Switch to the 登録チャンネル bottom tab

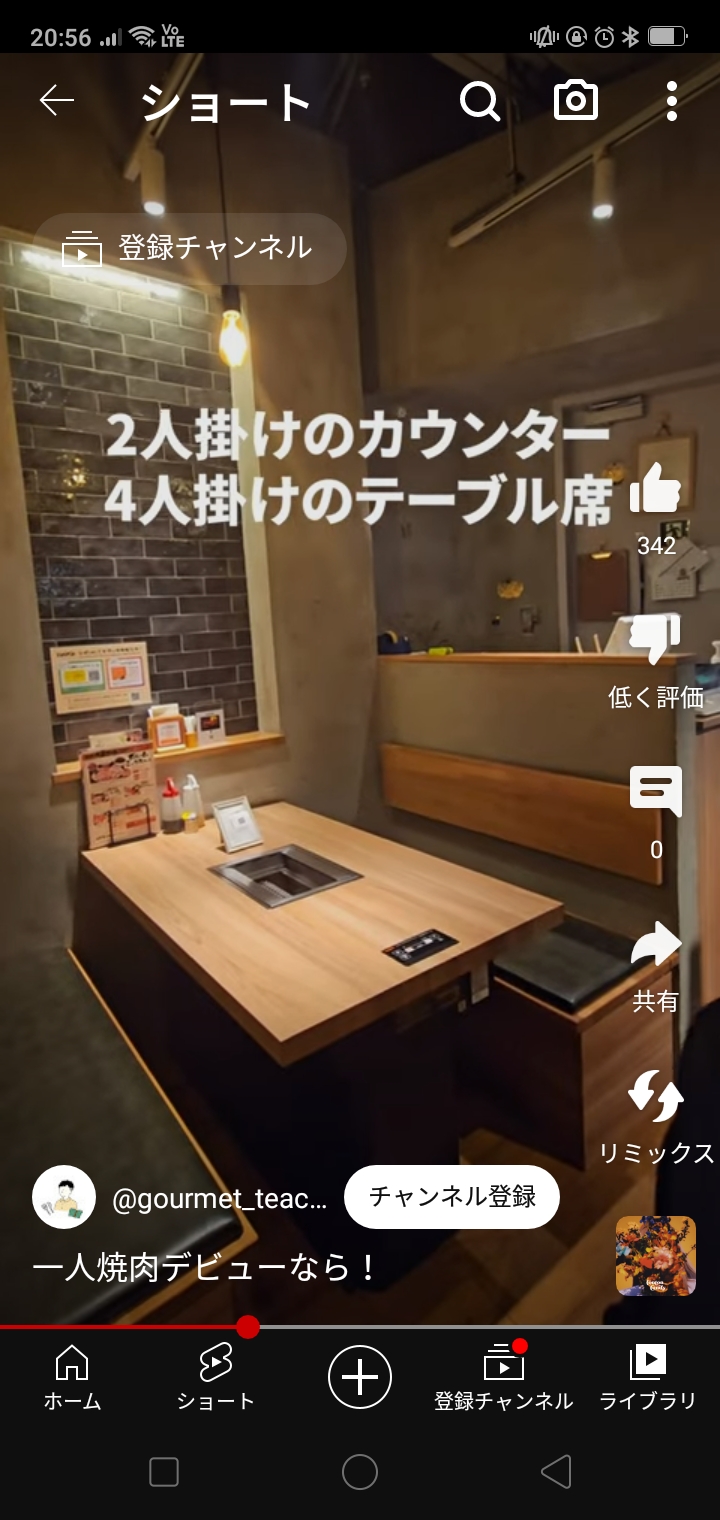tap(503, 1377)
